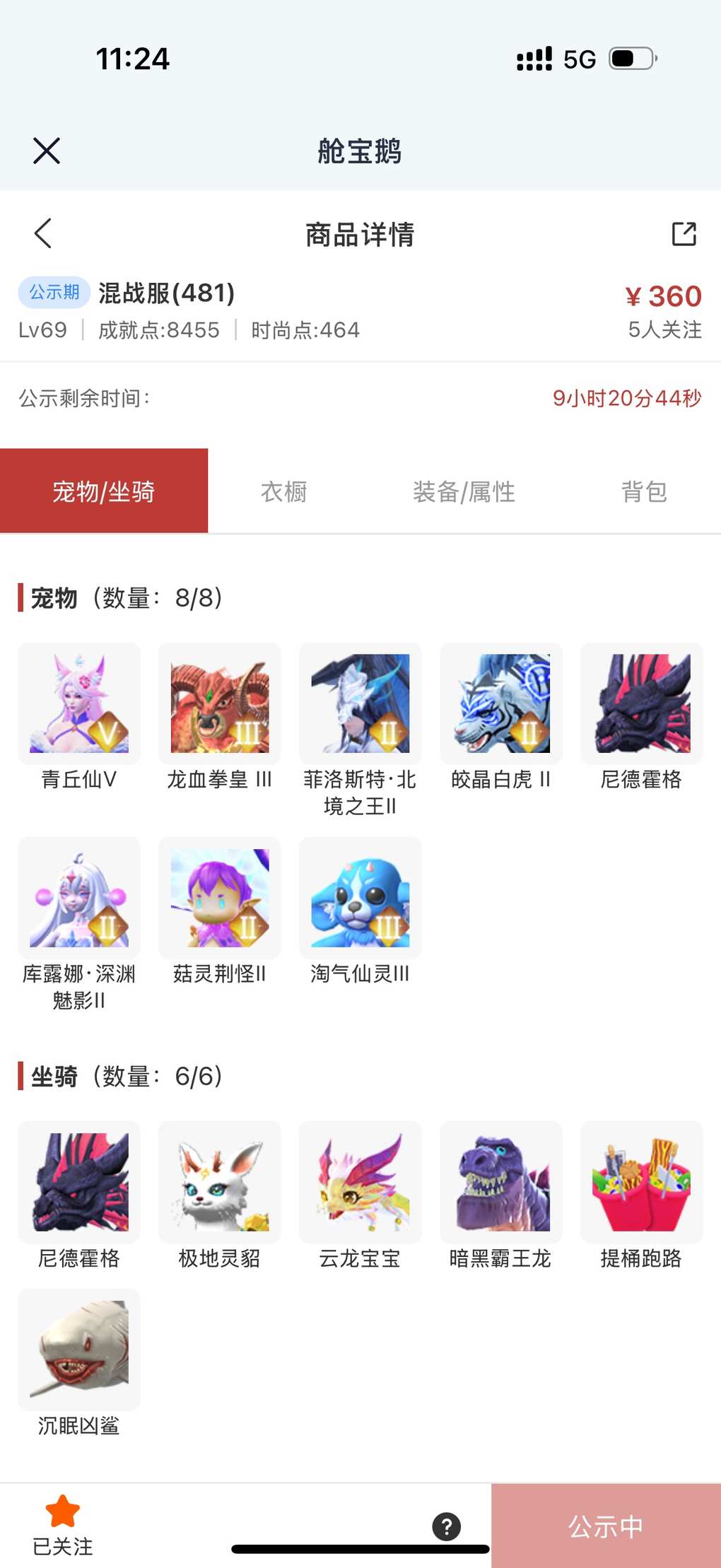Open the 库露娜·深渊魅影II pet

point(79,899)
